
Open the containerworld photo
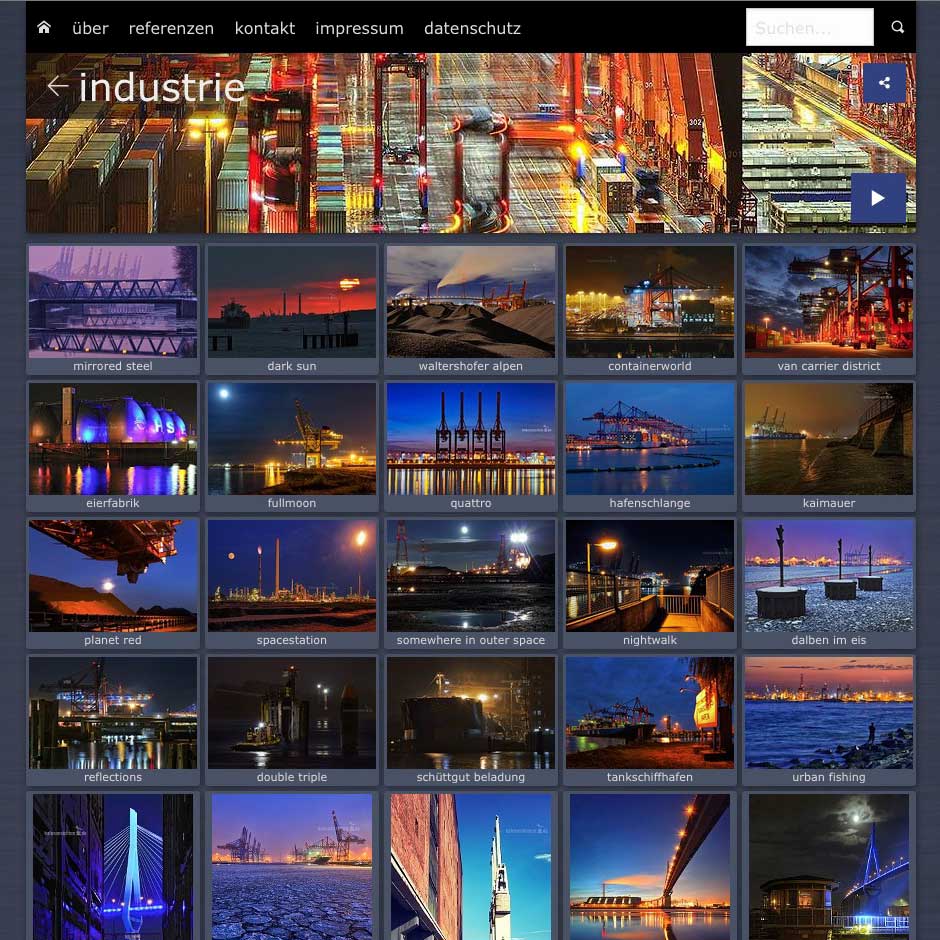(x=650, y=302)
